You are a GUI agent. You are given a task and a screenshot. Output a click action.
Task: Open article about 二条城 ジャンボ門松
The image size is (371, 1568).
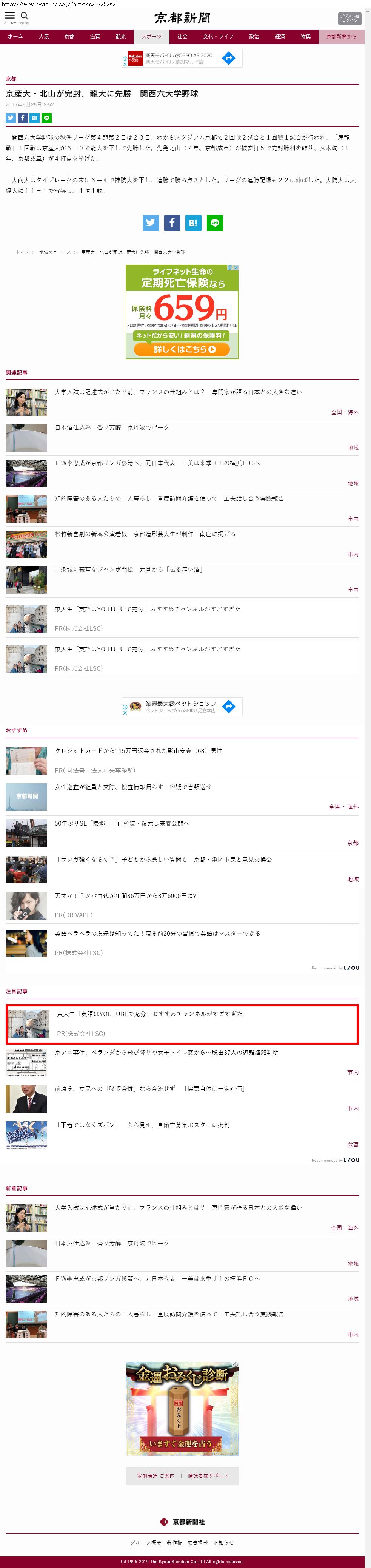click(x=128, y=570)
